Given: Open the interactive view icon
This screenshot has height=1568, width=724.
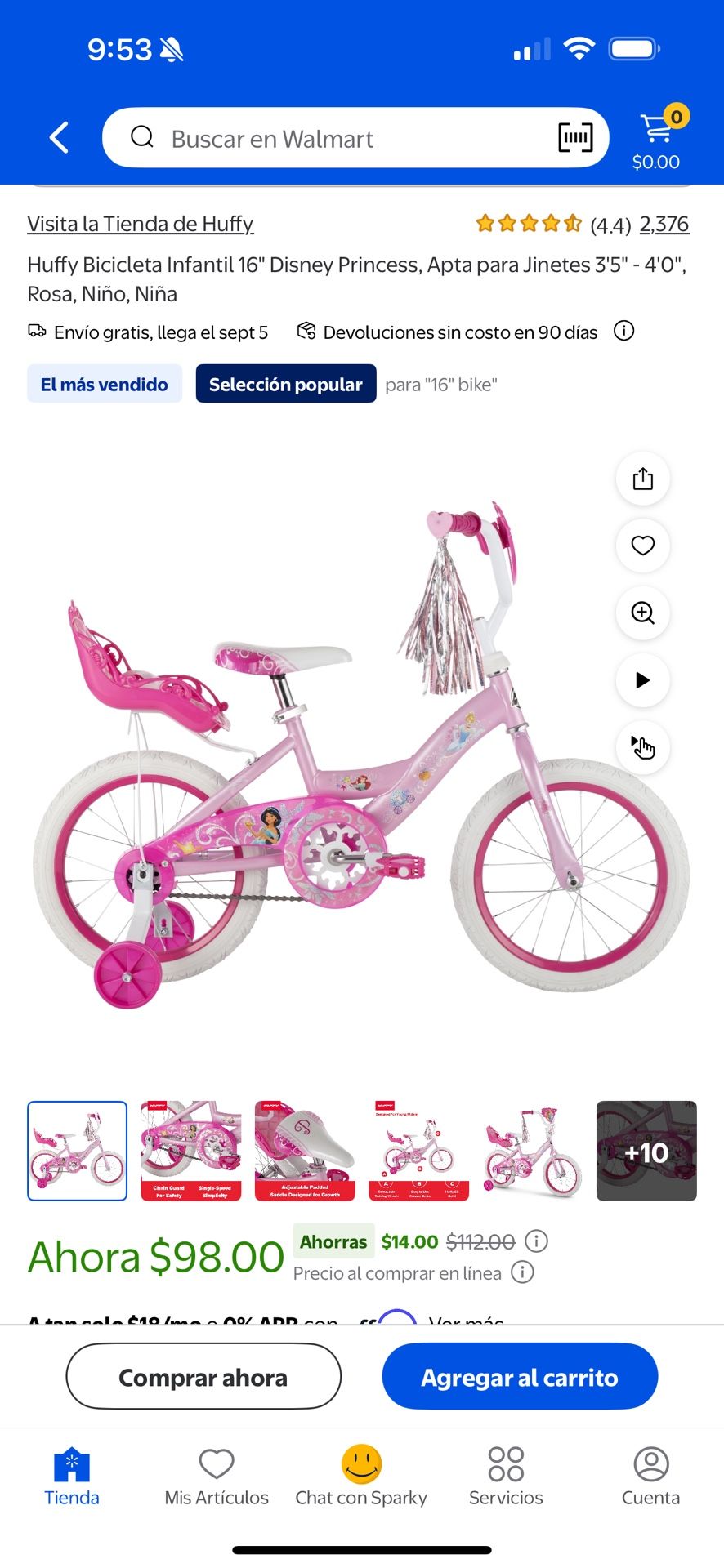Looking at the screenshot, I should click(x=642, y=746).
